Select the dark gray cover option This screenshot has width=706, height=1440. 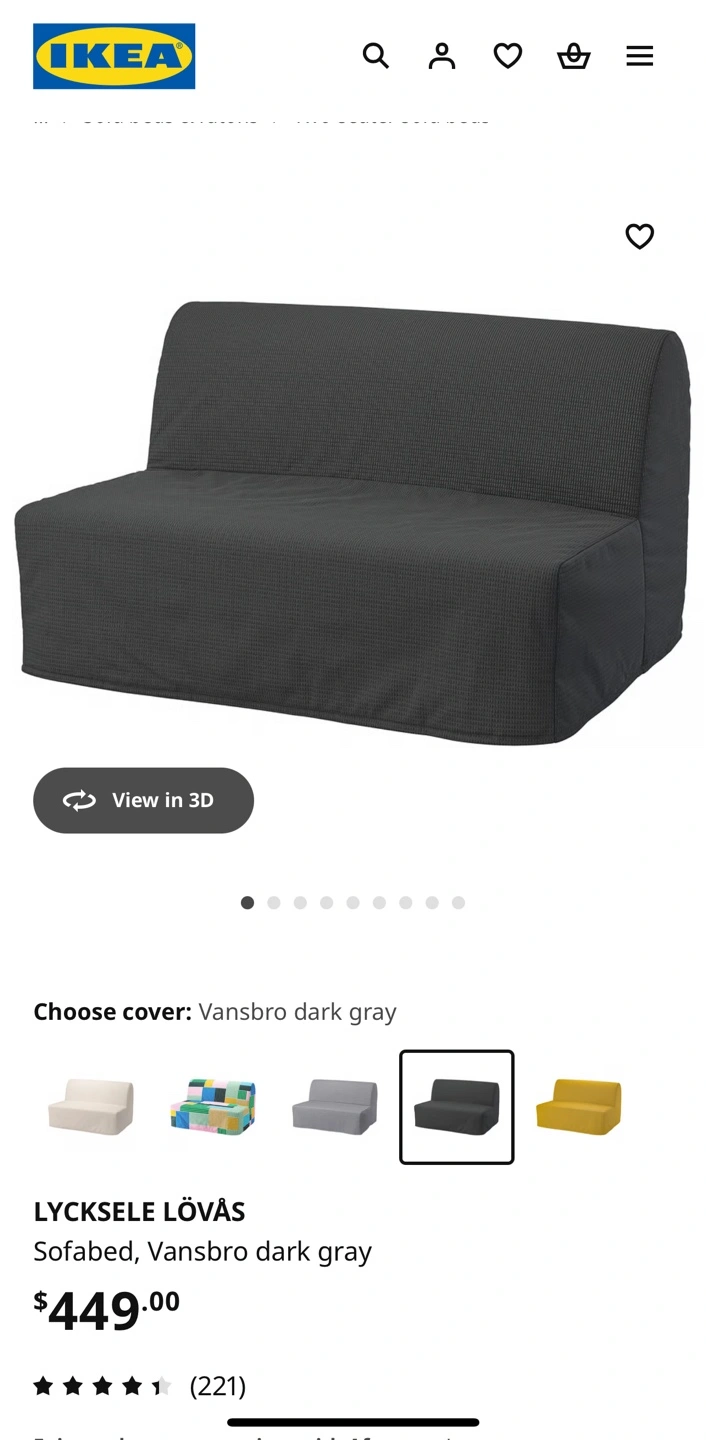tap(457, 1106)
